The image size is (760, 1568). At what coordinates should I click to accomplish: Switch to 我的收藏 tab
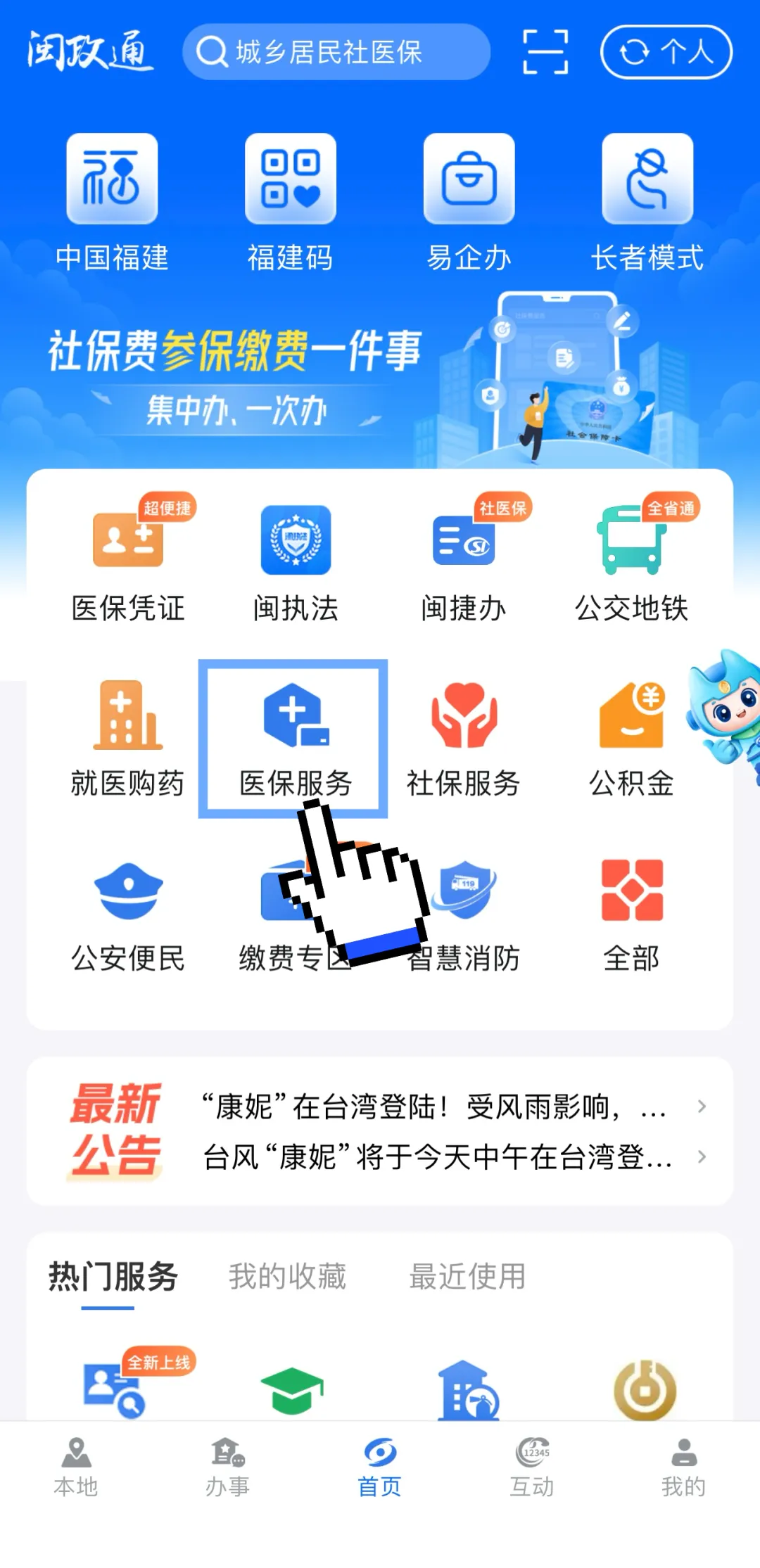[287, 1276]
